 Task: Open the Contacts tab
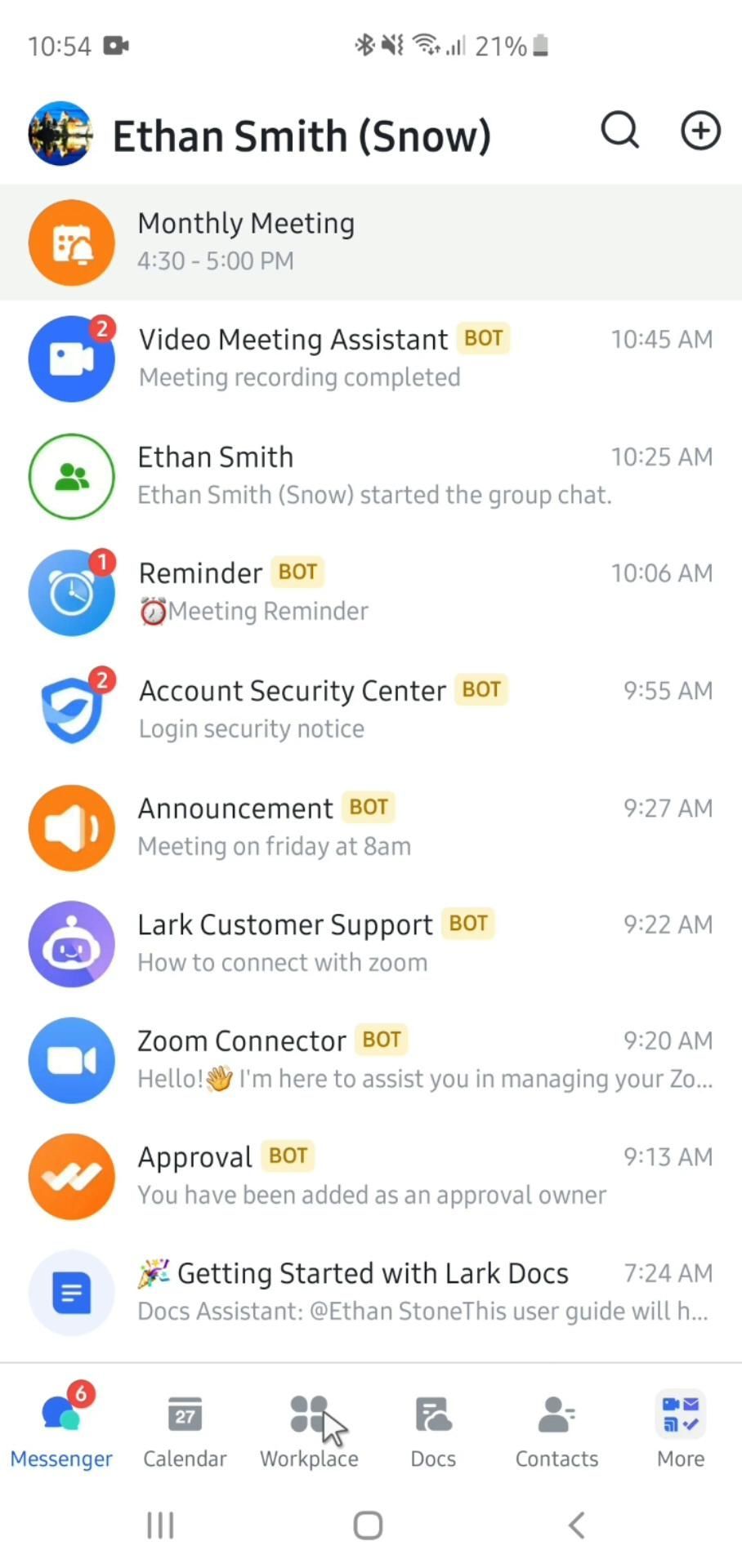pyautogui.click(x=556, y=1429)
